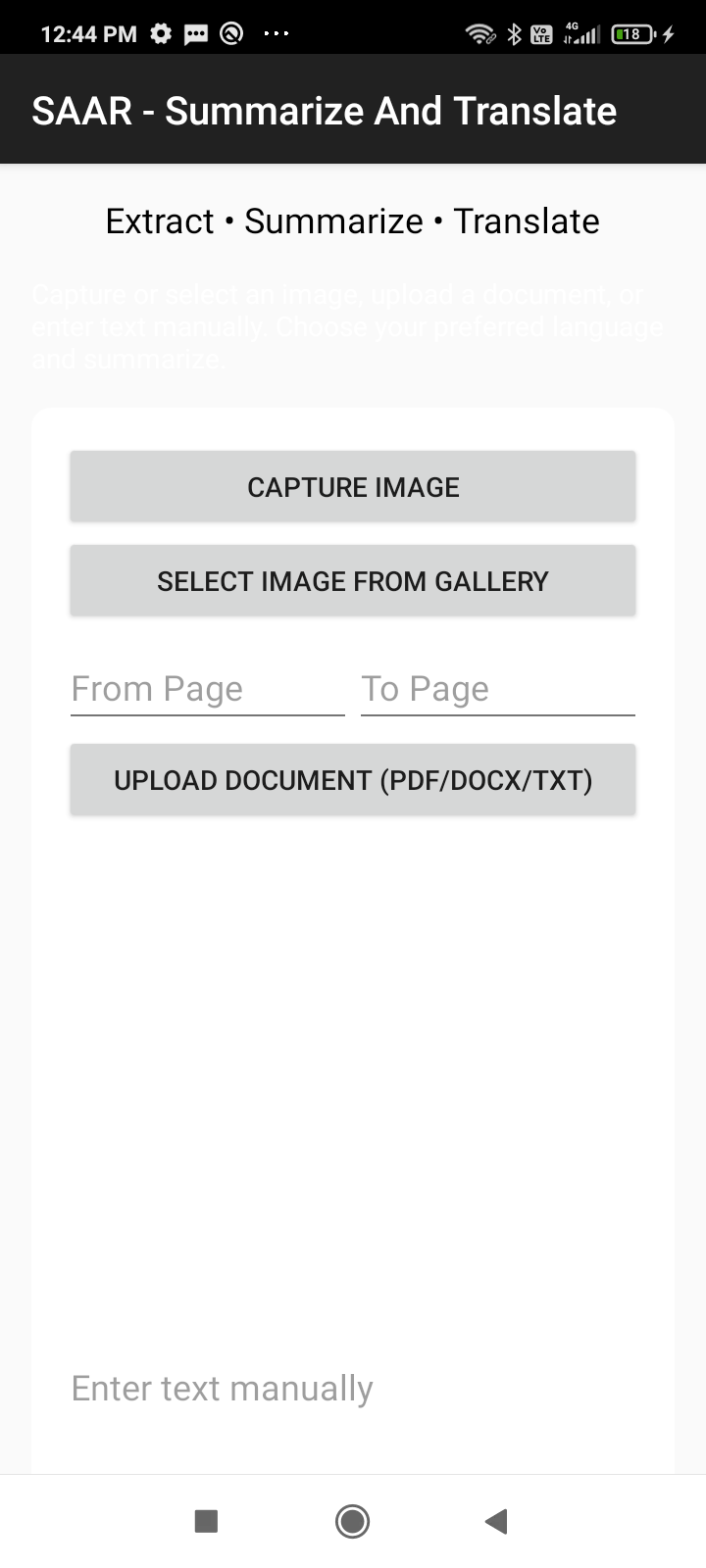706x1568 pixels.
Task: Upload a PDF/DOCX/TXT document
Action: point(353,780)
